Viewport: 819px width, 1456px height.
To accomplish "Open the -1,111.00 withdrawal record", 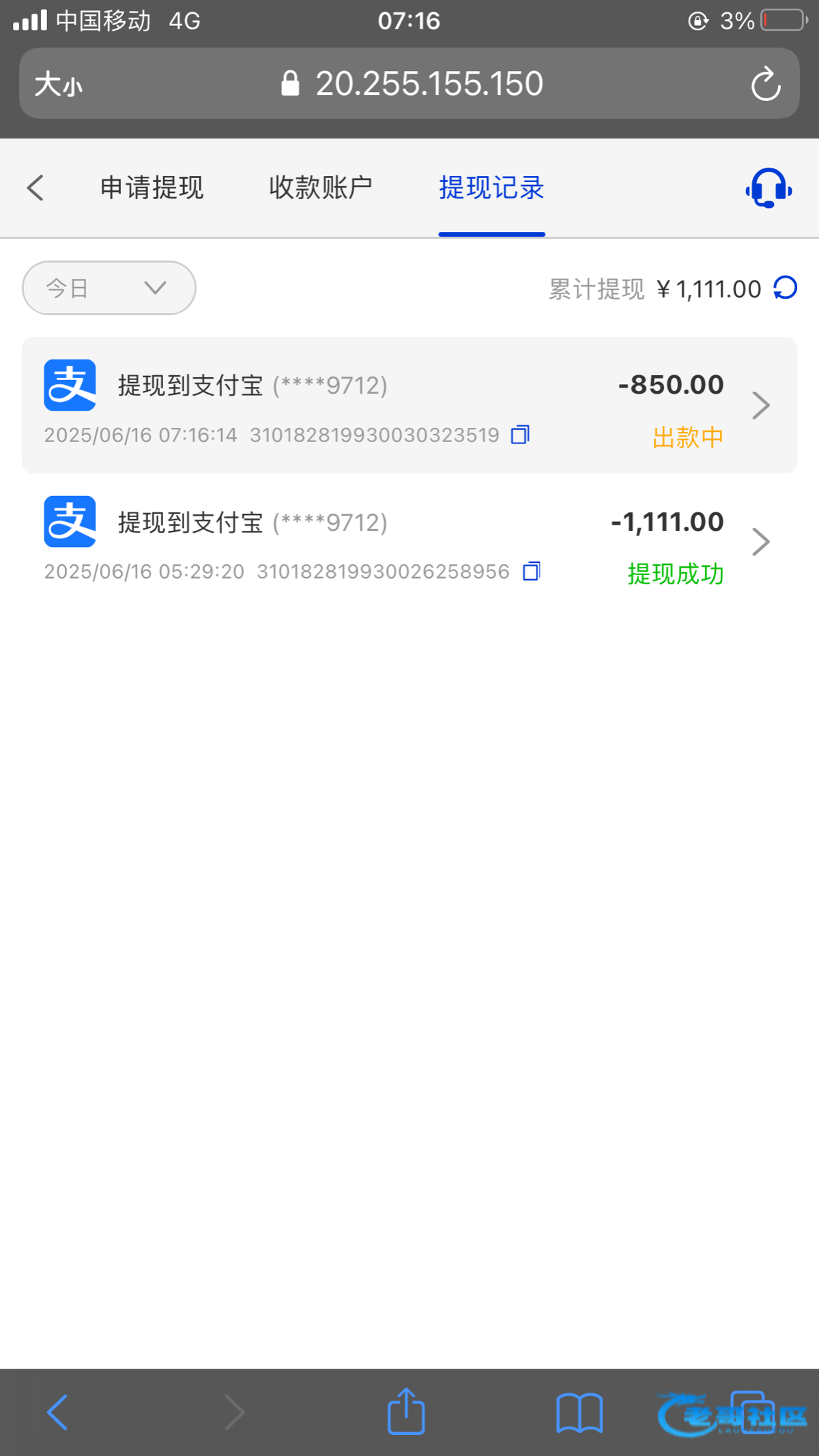I will click(x=409, y=542).
